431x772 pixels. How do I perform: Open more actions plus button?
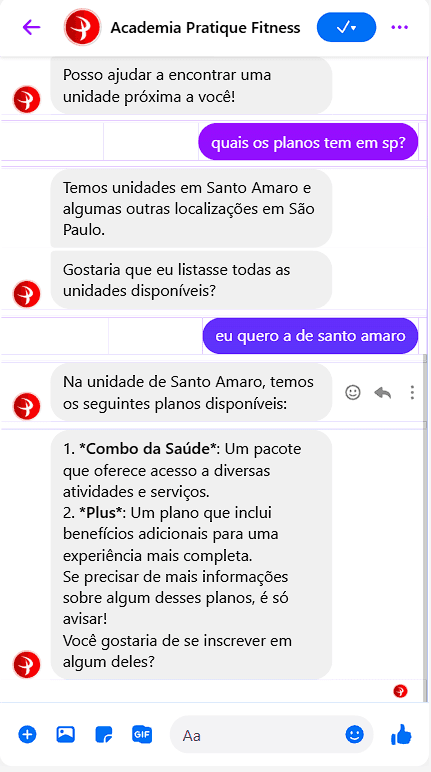click(x=28, y=735)
